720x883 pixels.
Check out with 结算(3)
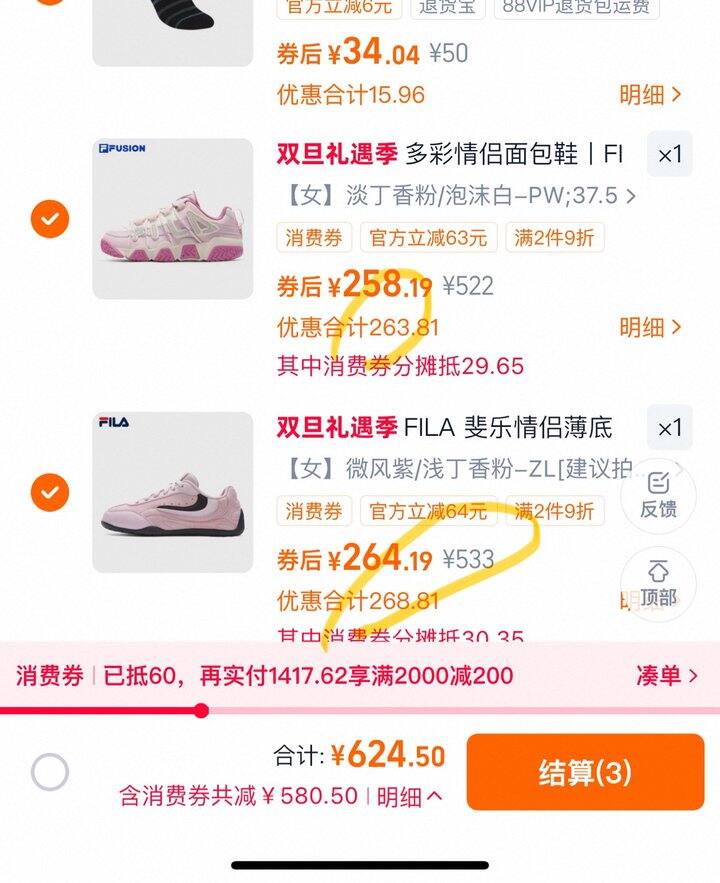point(585,772)
